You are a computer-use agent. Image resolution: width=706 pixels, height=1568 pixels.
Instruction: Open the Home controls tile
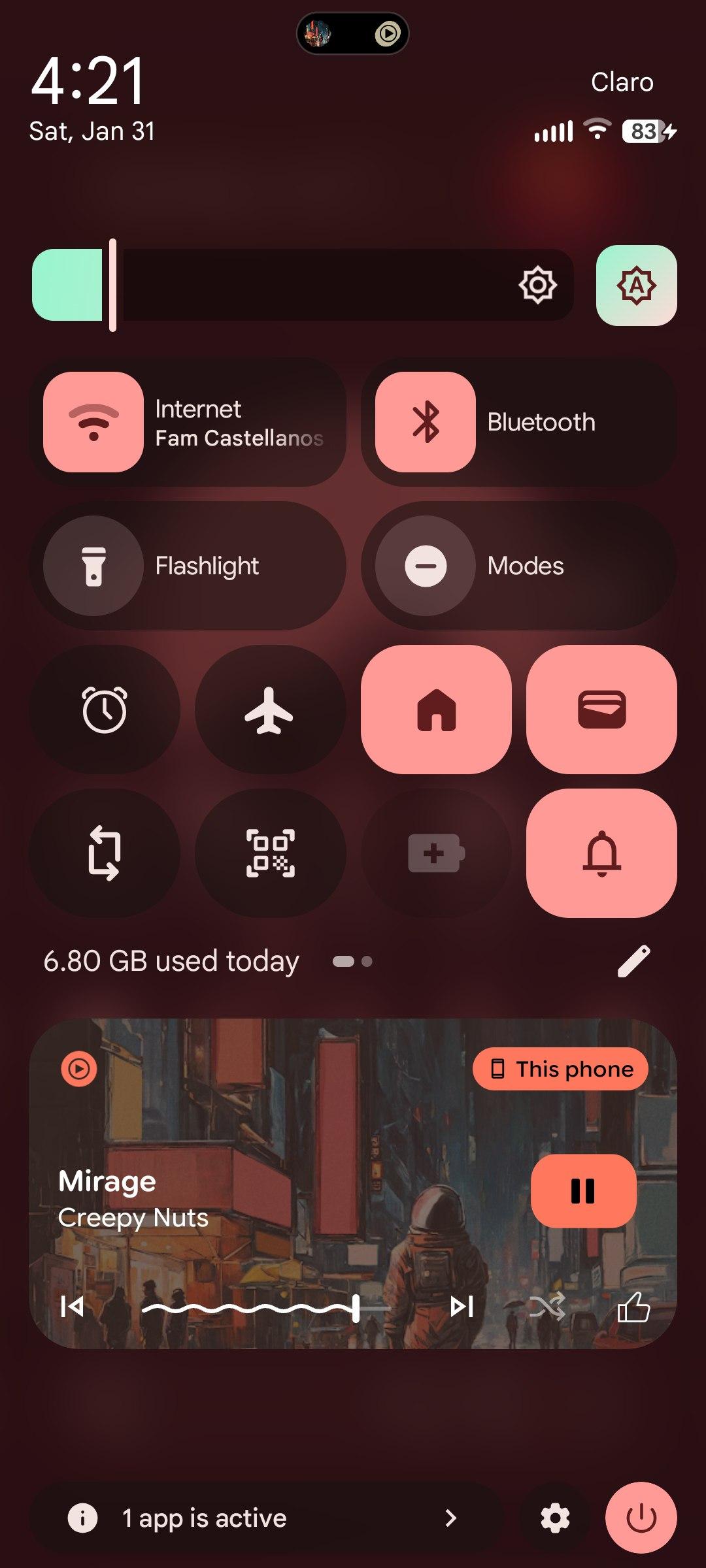click(436, 710)
